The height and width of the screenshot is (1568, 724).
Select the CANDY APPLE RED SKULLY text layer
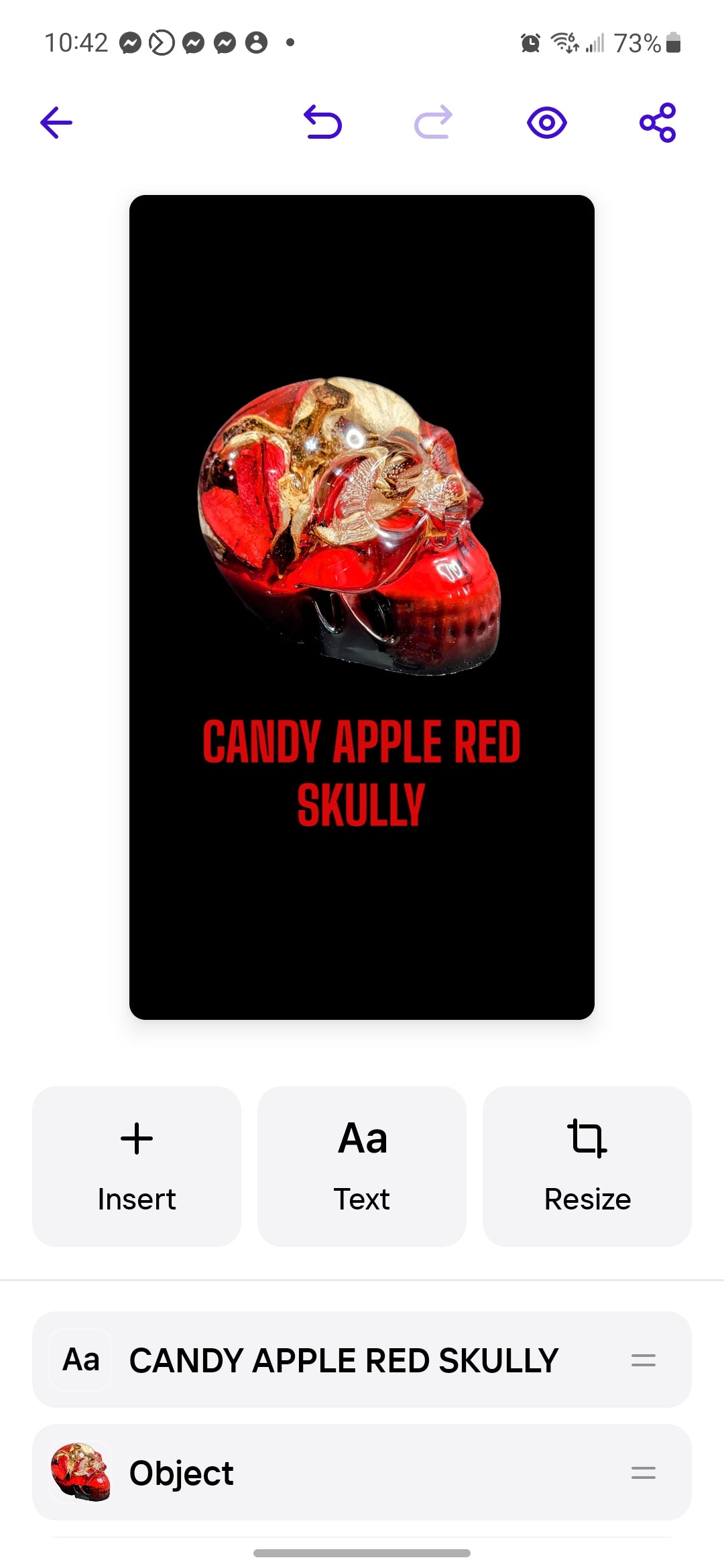pyautogui.click(x=343, y=1360)
